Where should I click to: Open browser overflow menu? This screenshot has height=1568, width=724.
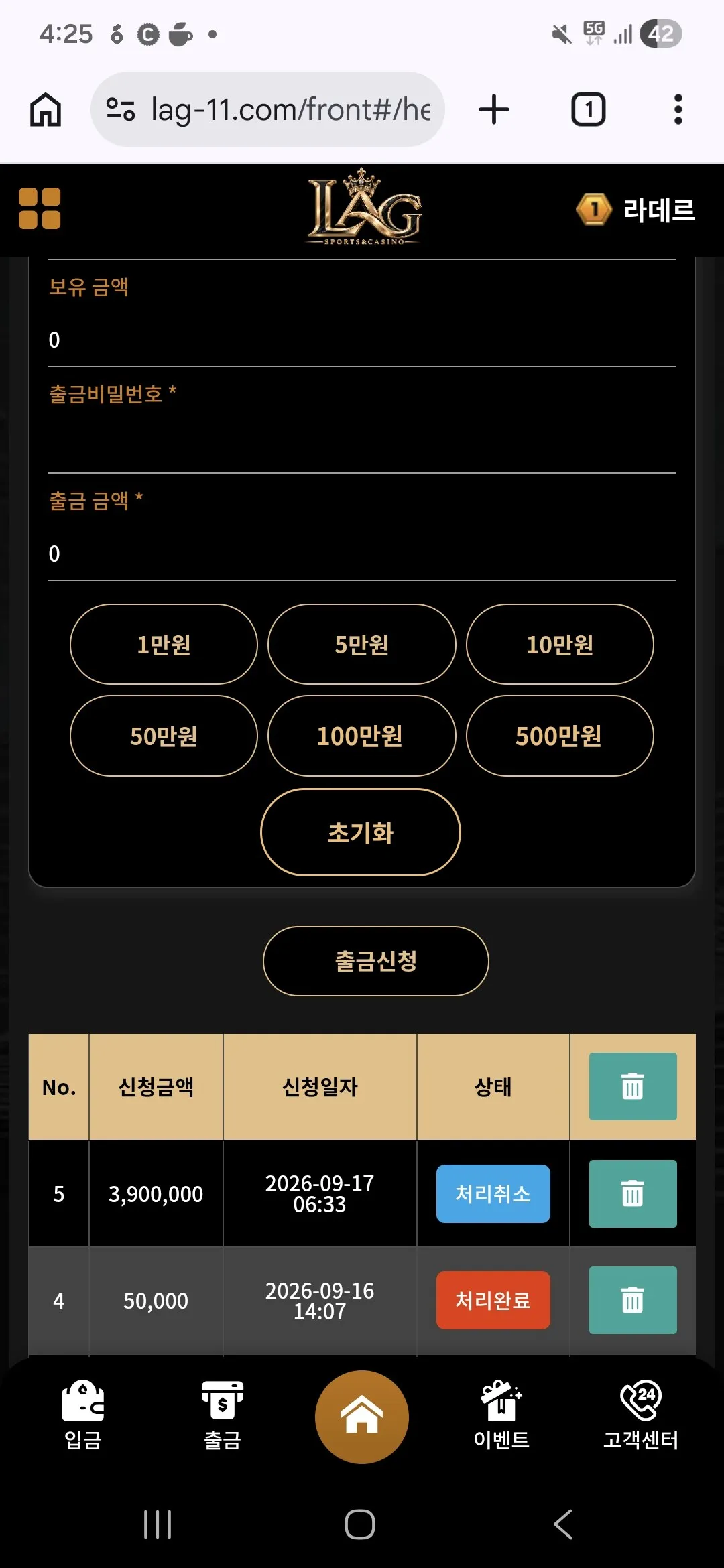tap(678, 109)
